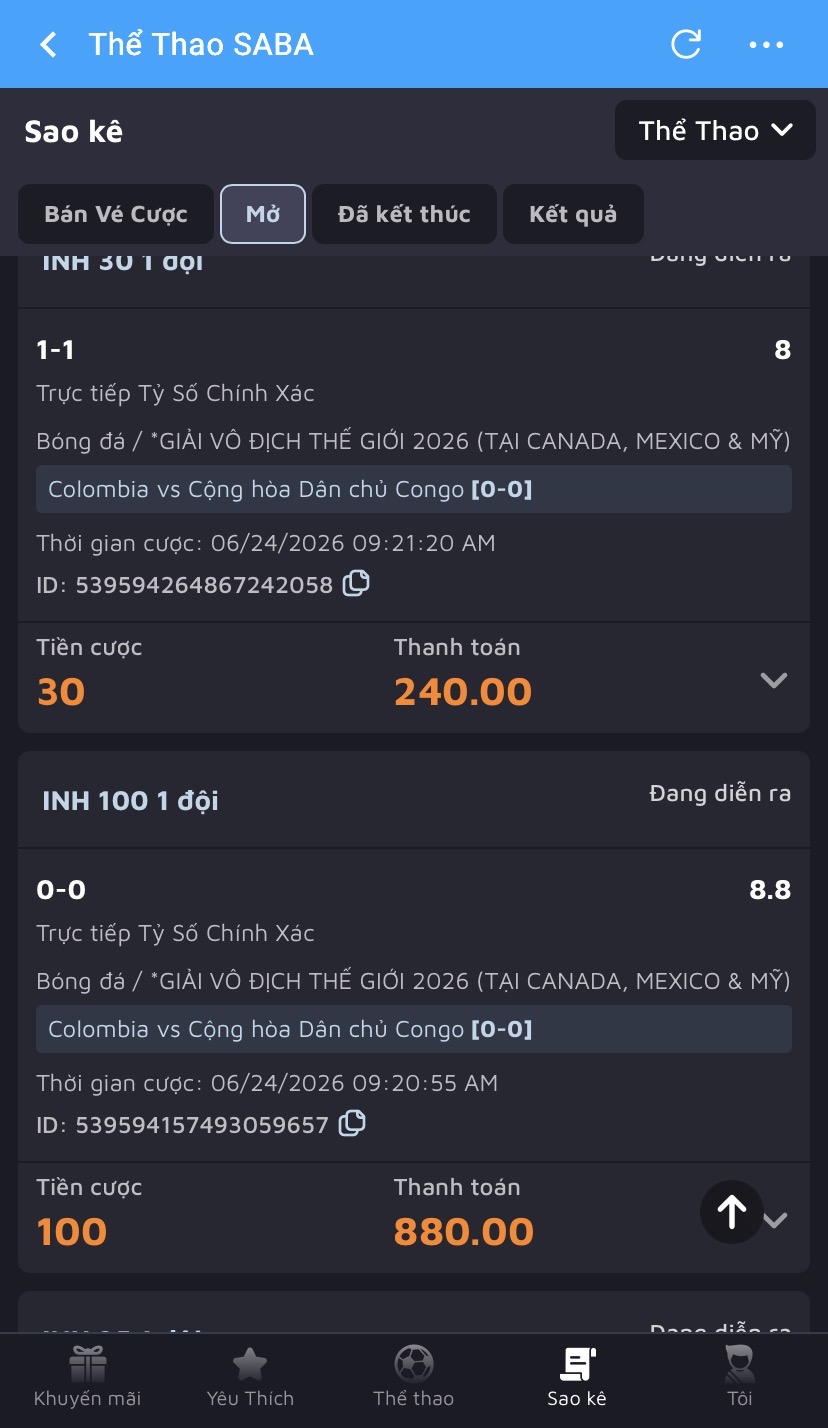The height and width of the screenshot is (1428, 828).
Task: Expand the 880.00 payout bet details
Action: tap(776, 1221)
